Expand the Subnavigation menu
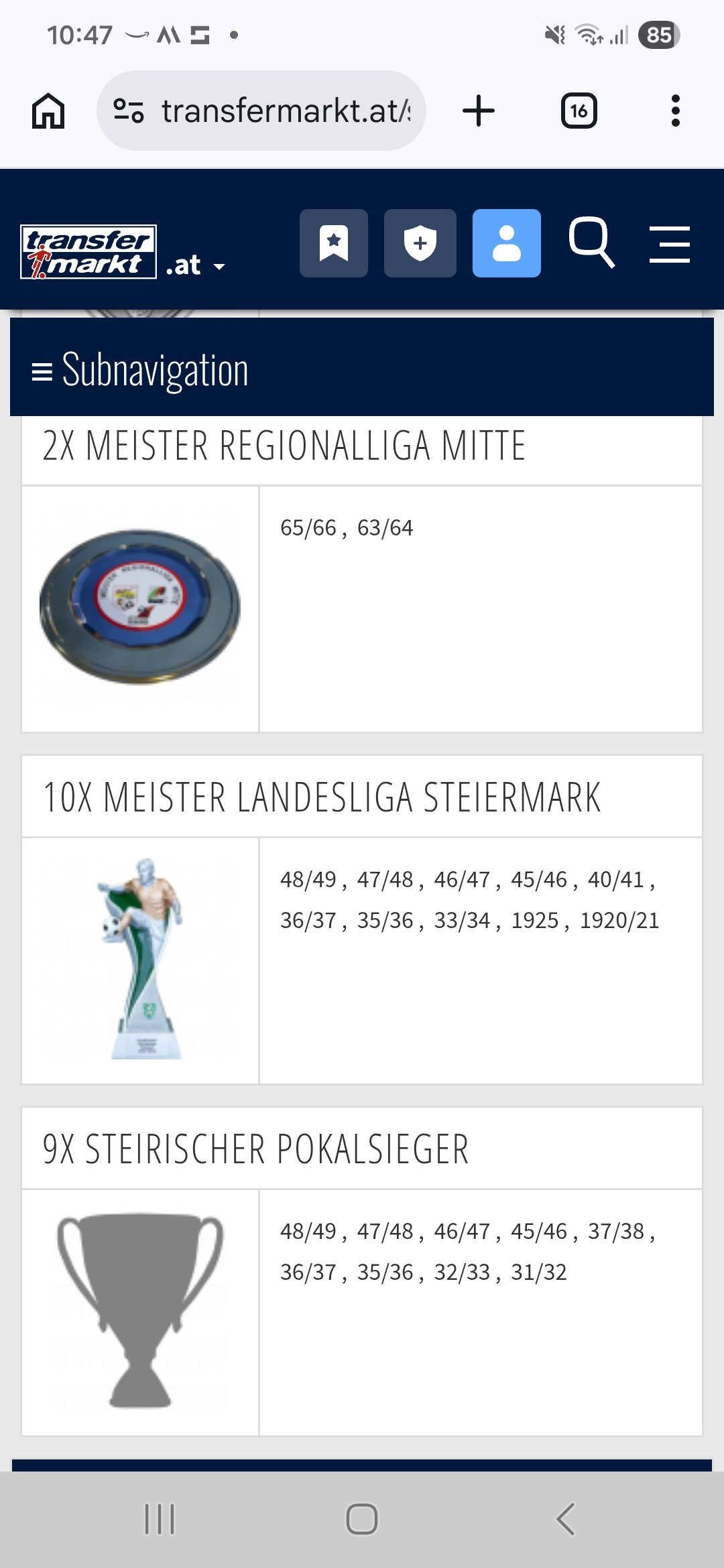724x1568 pixels. [141, 370]
